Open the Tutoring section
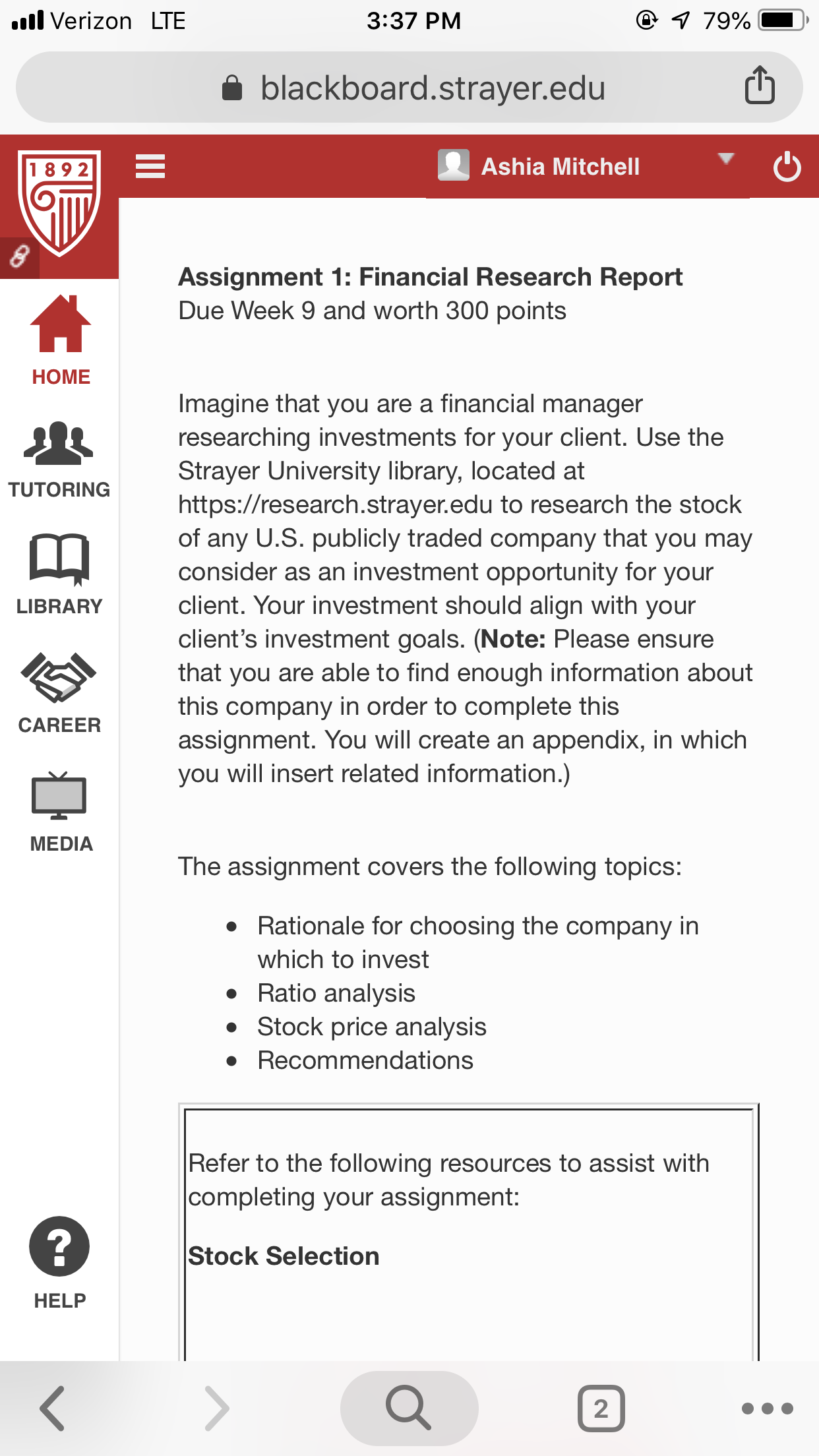 [x=59, y=460]
